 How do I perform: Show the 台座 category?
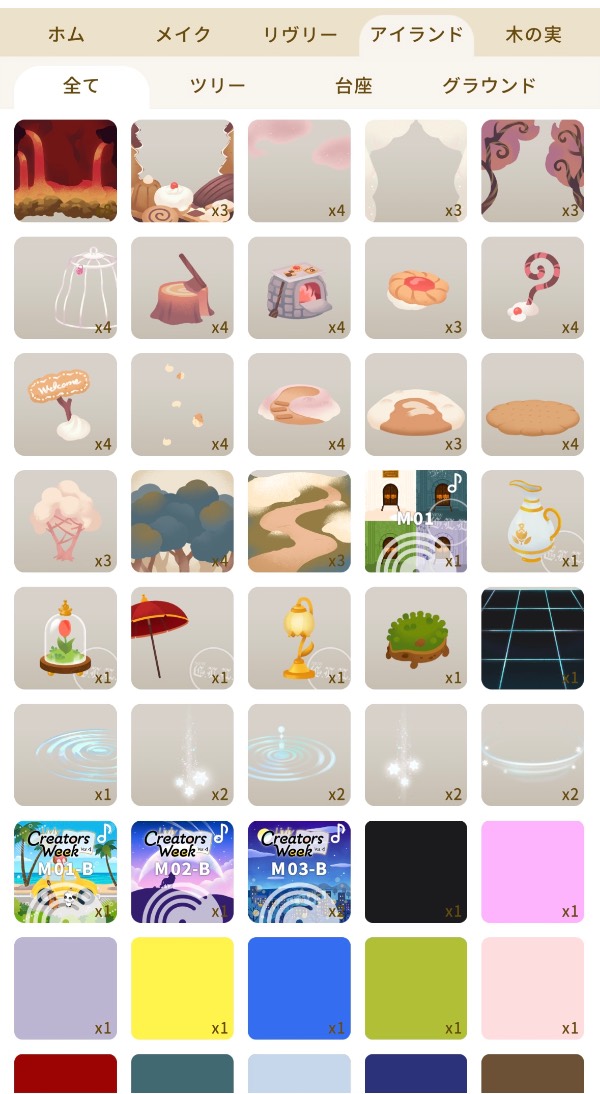[353, 86]
